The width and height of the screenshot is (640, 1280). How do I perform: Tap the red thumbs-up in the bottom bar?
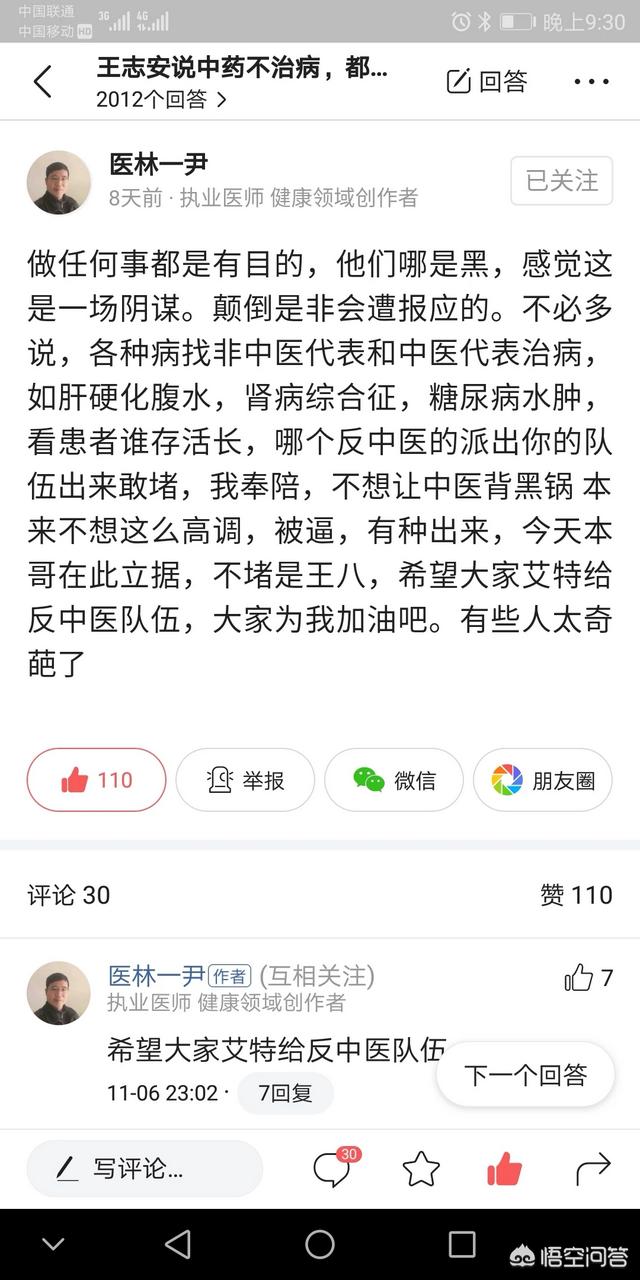[504, 1168]
